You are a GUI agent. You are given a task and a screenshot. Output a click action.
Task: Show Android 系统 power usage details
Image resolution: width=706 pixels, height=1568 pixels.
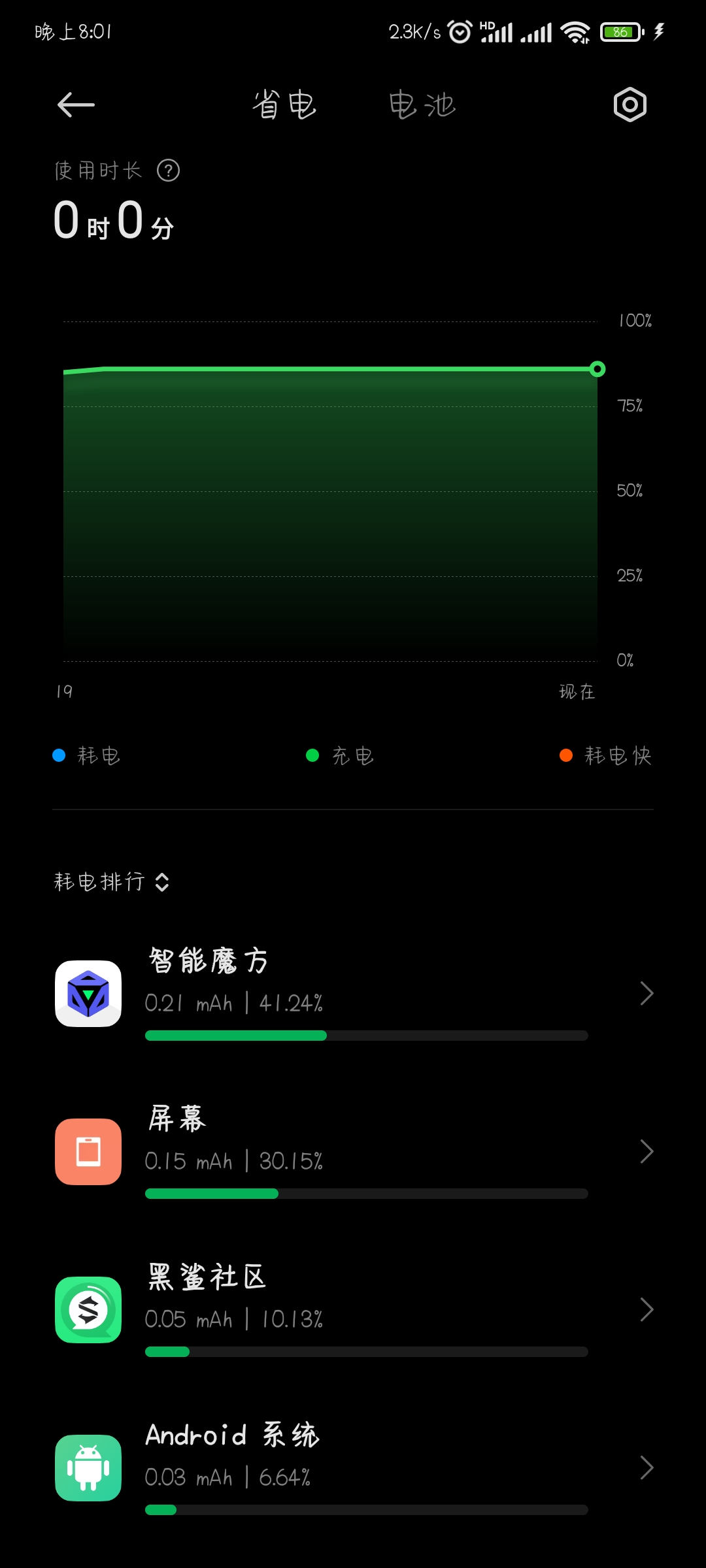click(353, 1468)
